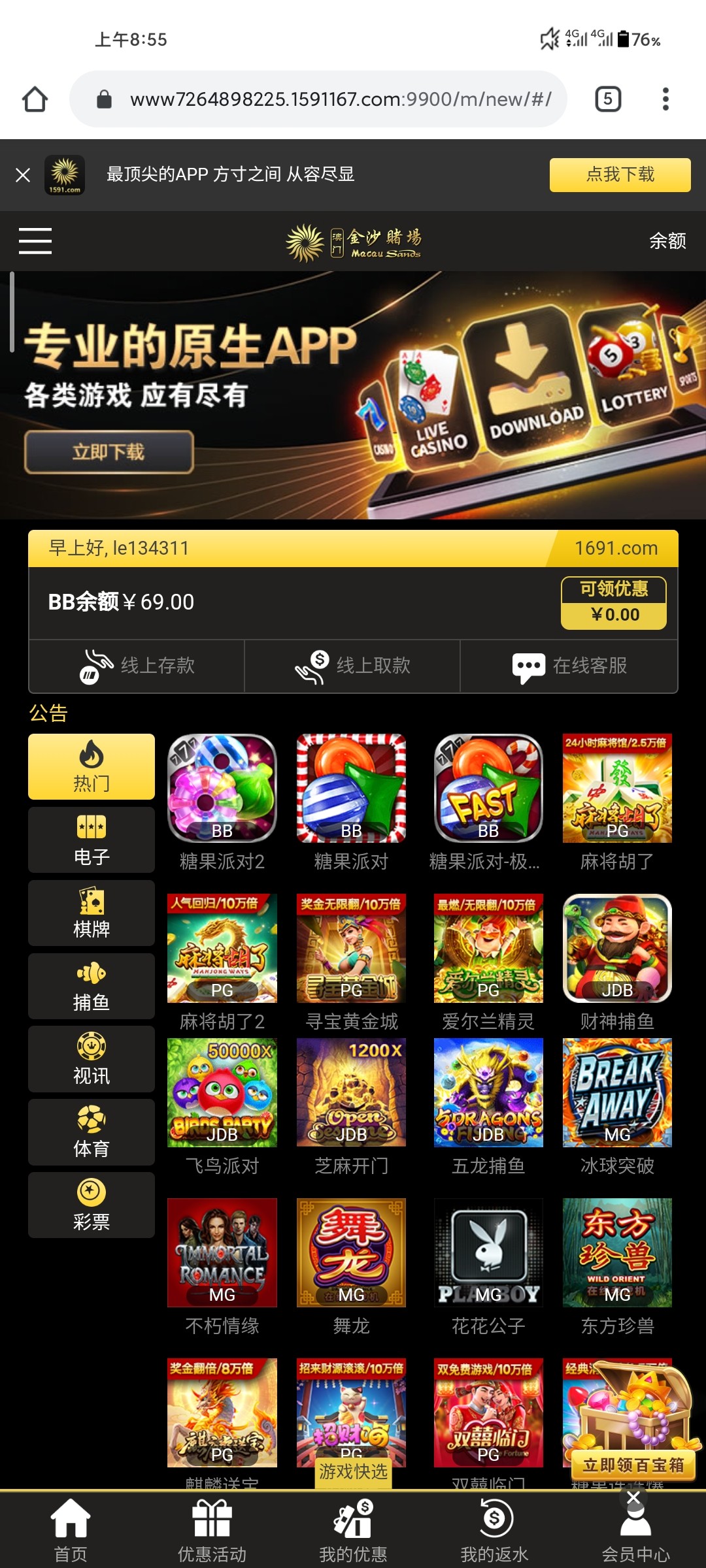Image resolution: width=706 pixels, height=1568 pixels.
Task: Contact 在线客服 online support
Action: click(569, 666)
